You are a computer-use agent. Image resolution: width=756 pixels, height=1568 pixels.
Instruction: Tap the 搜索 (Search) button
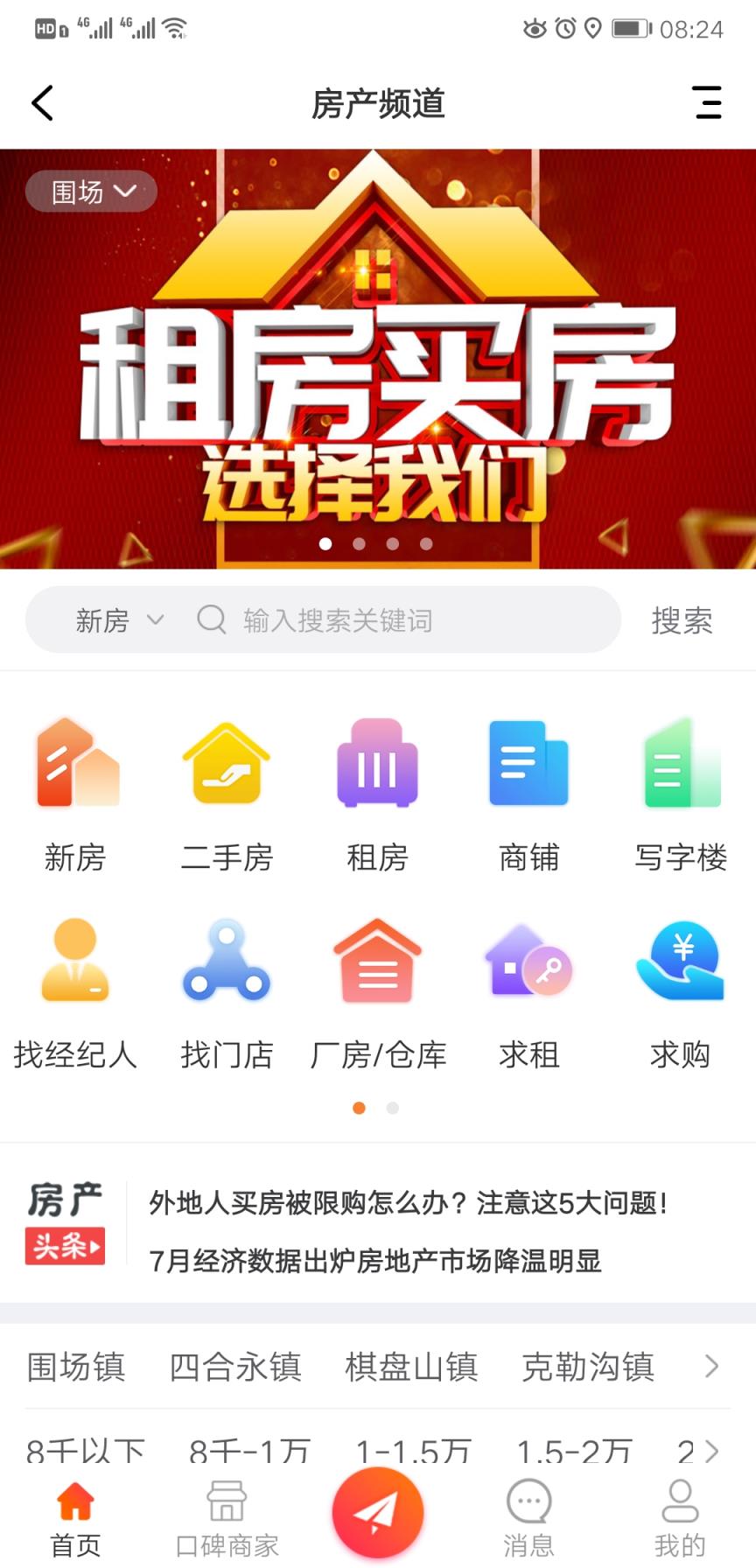click(683, 619)
